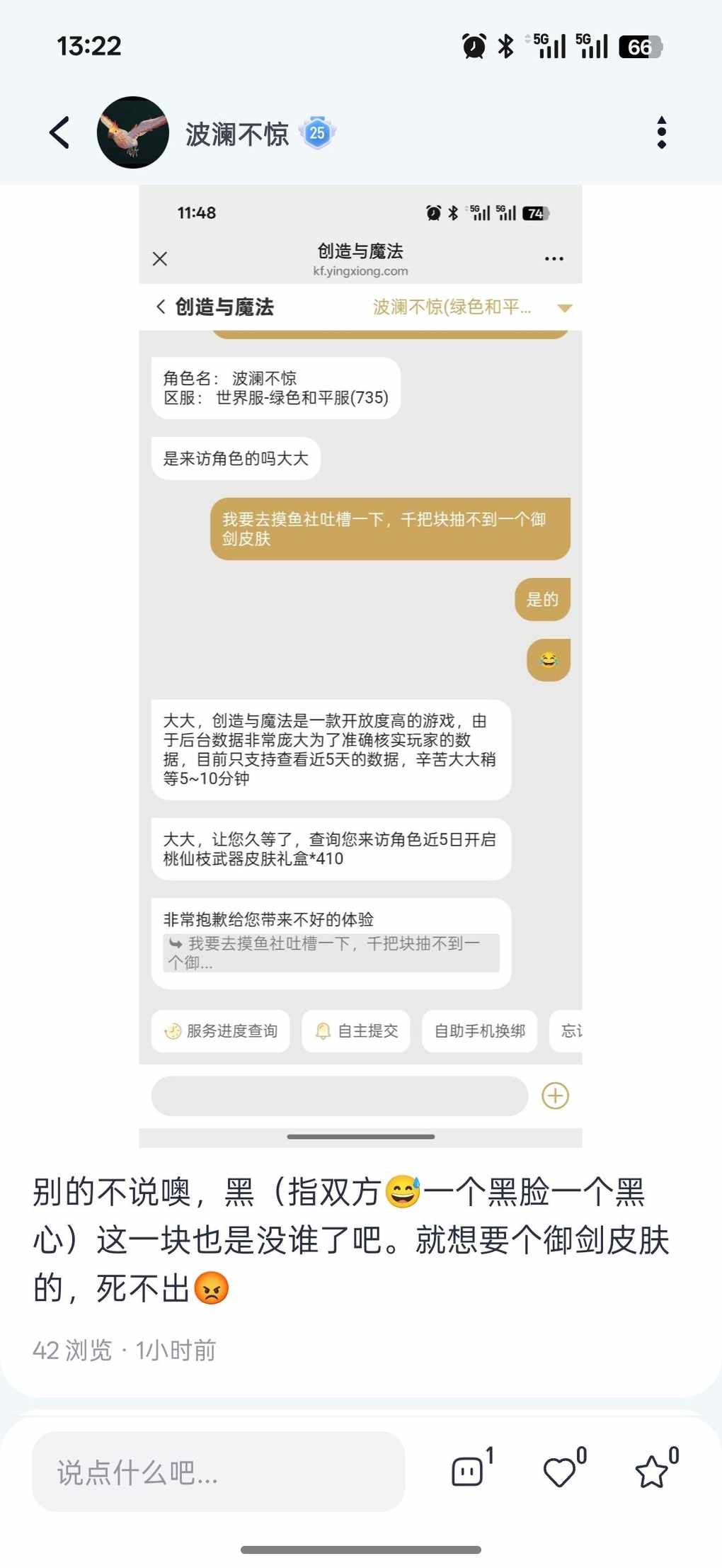722x1568 pixels.
Task: Open the three-dot overflow menu
Action: click(661, 132)
